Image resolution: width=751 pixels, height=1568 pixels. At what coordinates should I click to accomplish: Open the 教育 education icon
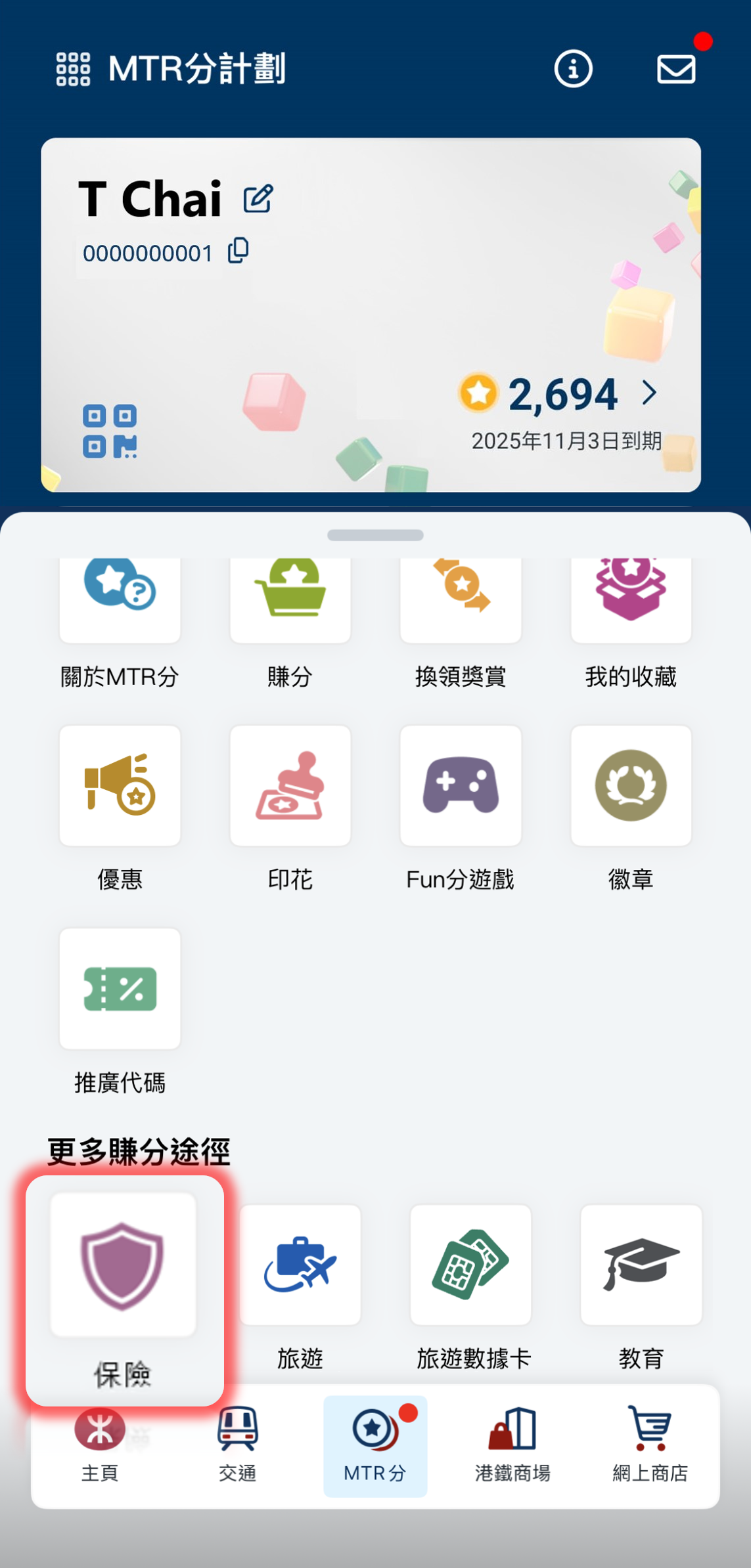tap(641, 1264)
